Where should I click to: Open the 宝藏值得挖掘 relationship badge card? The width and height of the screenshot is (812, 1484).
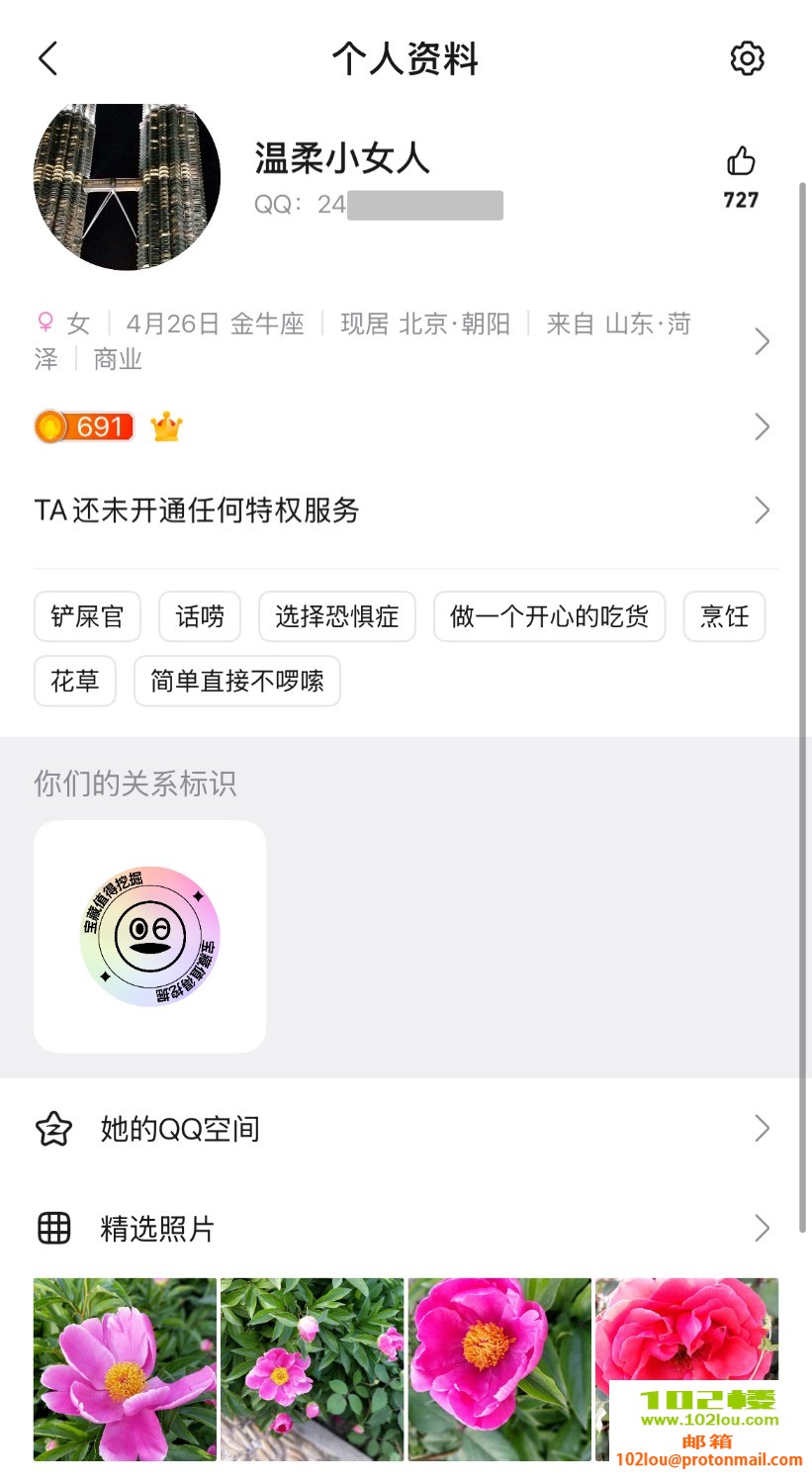point(149,936)
